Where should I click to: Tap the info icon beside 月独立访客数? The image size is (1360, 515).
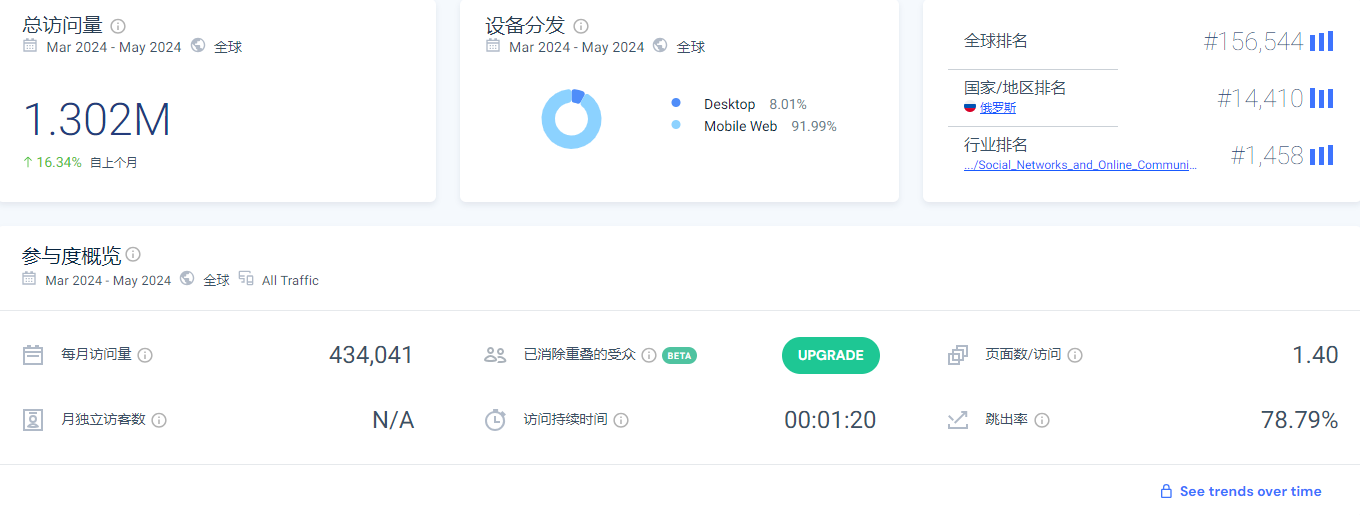coord(159,420)
